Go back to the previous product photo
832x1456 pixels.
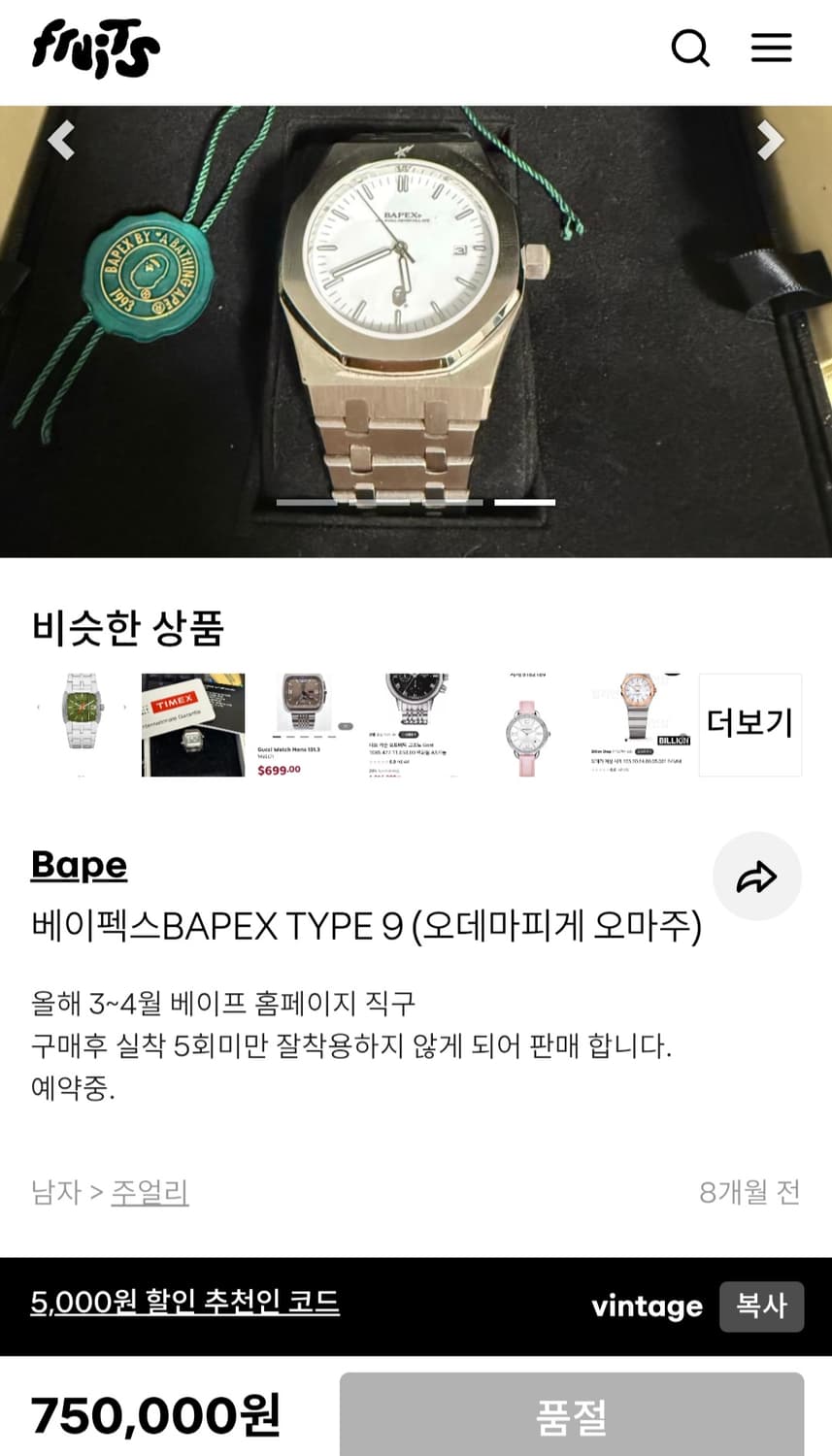[61, 140]
